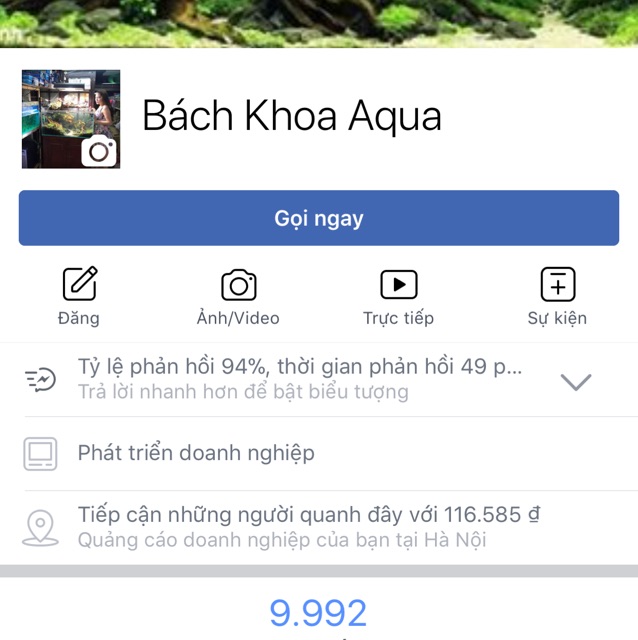Open Phát triển doanh nghiệp
This screenshot has height=640, width=638.
tap(196, 453)
